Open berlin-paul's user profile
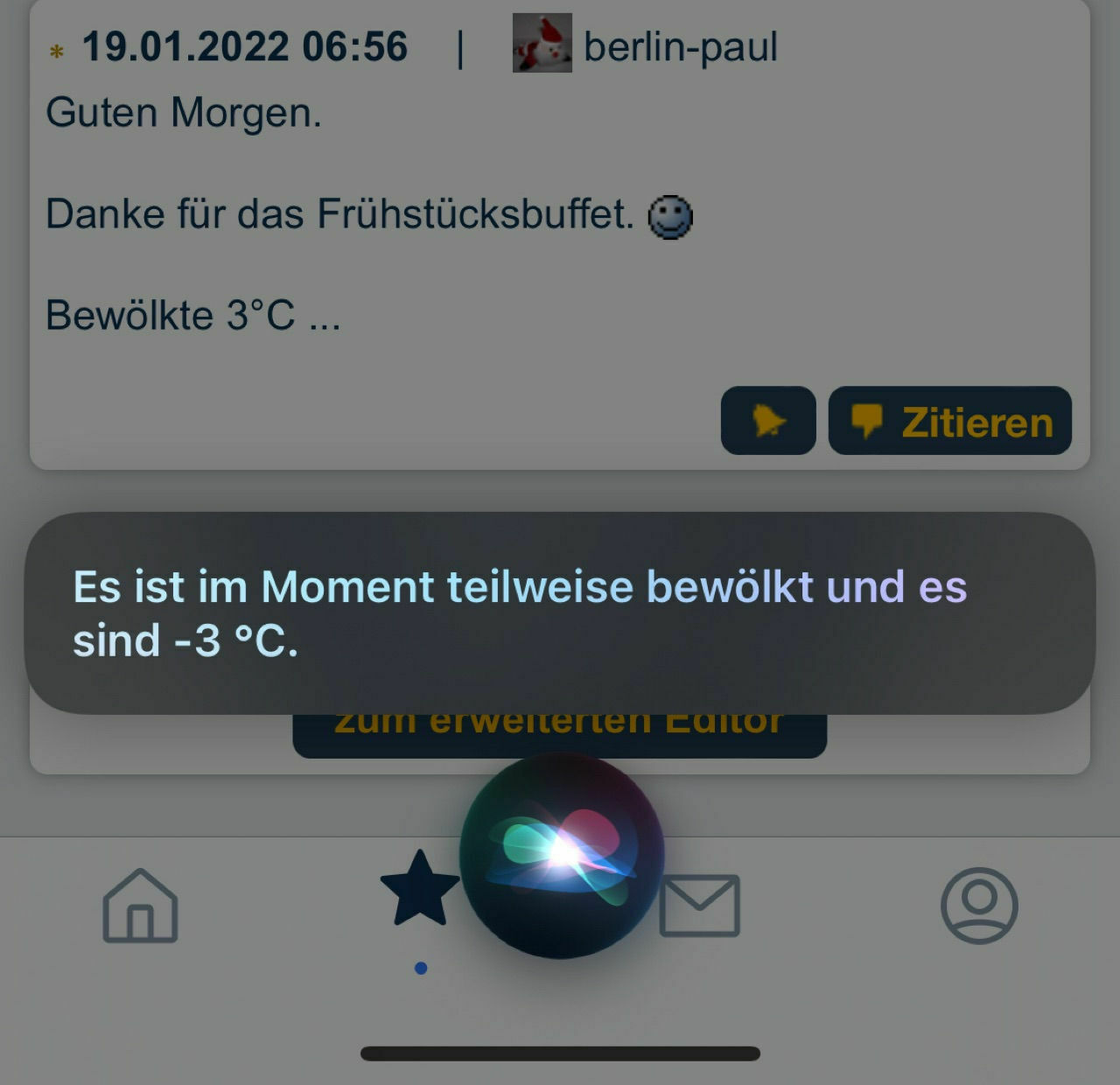 pyautogui.click(x=679, y=46)
